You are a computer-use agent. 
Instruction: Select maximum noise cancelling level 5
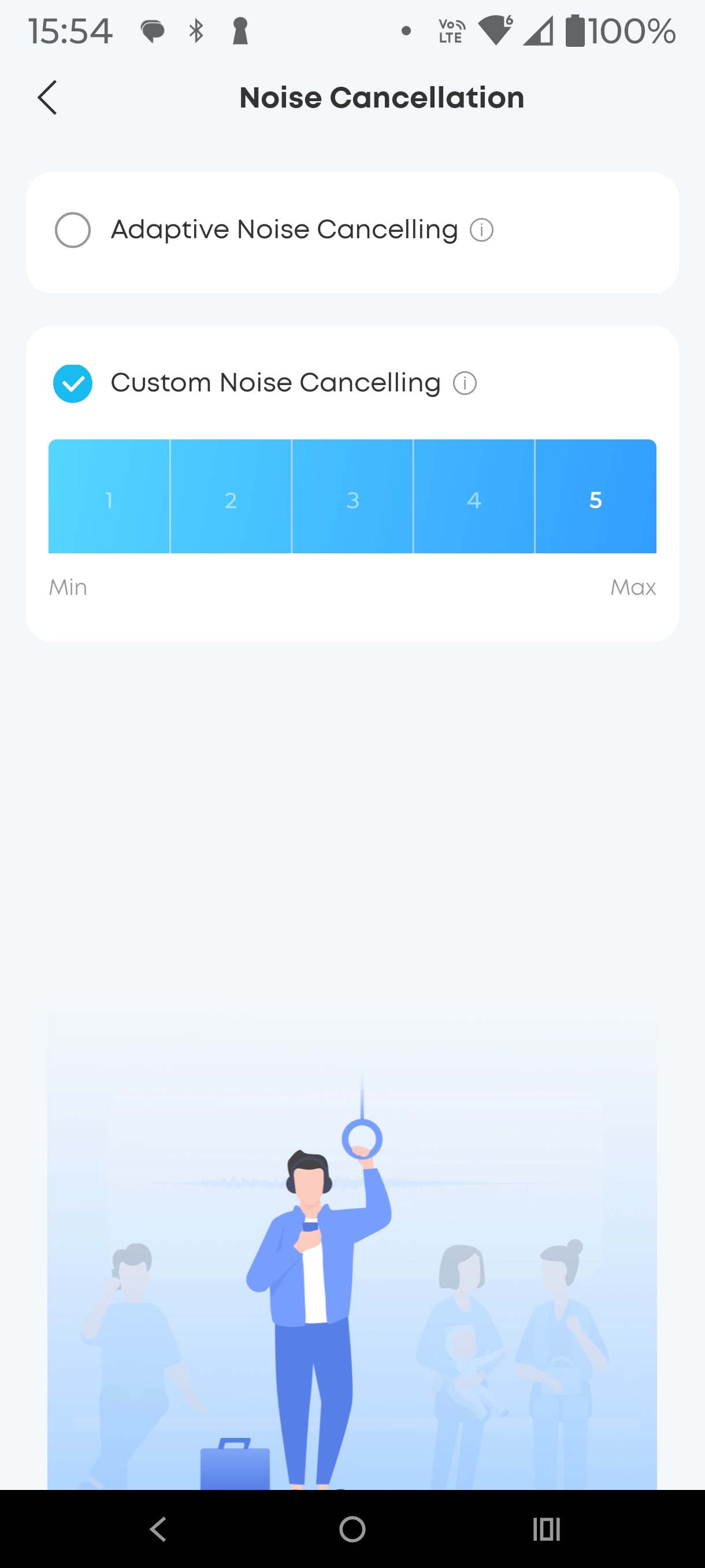(x=596, y=497)
